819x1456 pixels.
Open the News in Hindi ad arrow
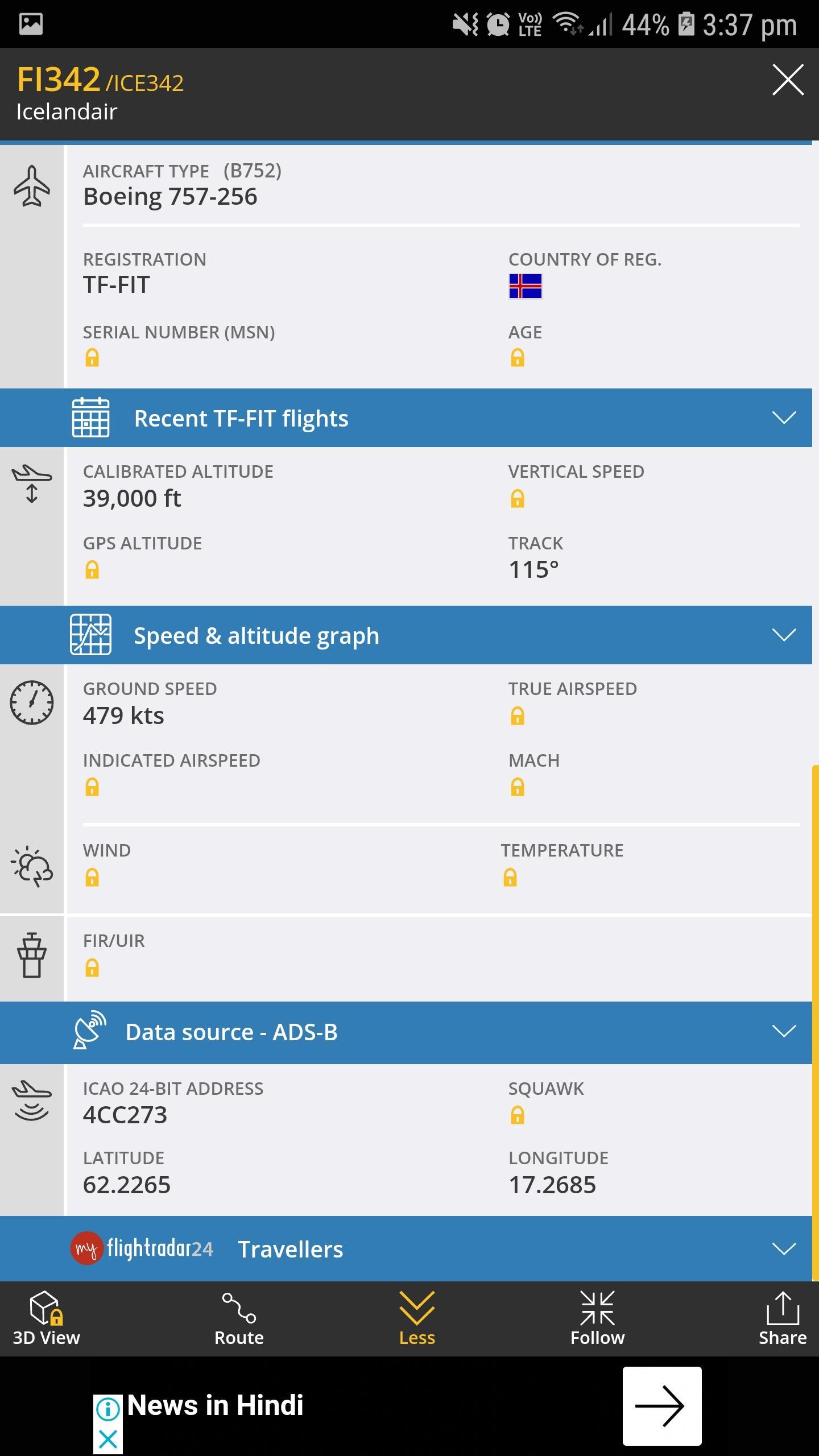click(661, 1406)
